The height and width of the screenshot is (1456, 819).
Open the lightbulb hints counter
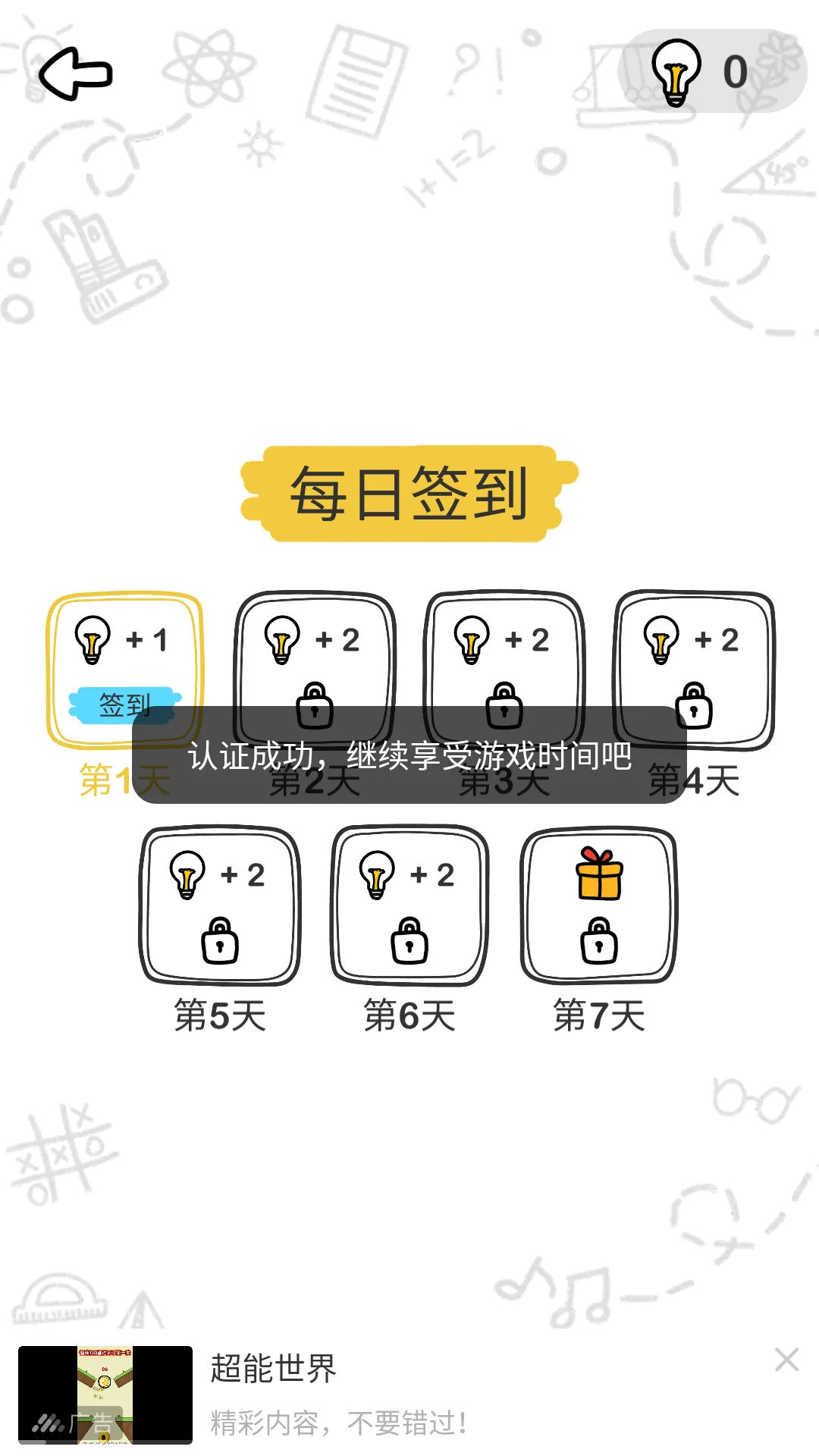(x=711, y=72)
